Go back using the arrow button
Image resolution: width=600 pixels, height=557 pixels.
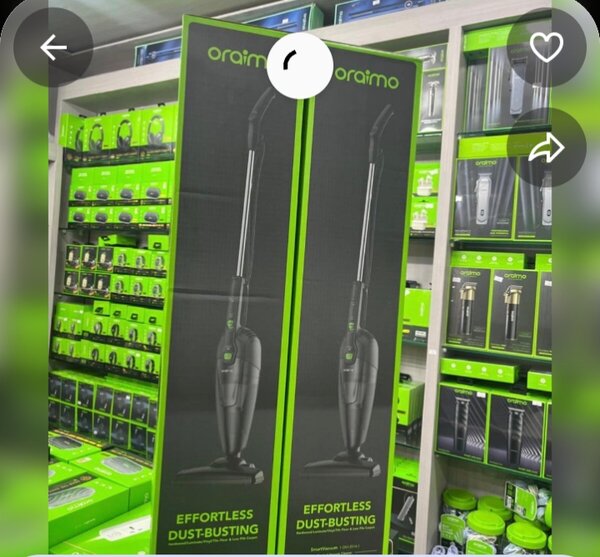tap(53, 47)
